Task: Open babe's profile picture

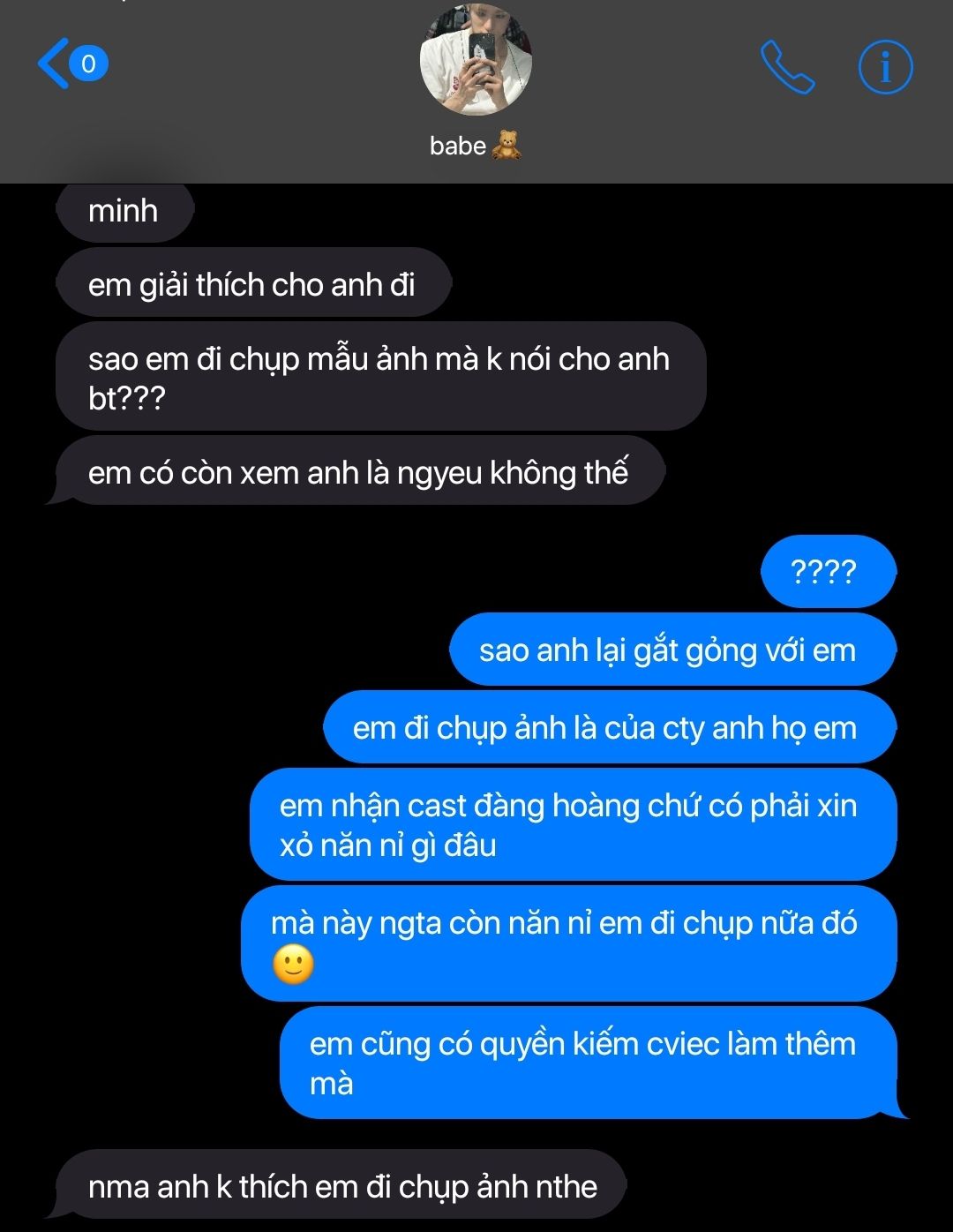Action: pyautogui.click(x=476, y=60)
